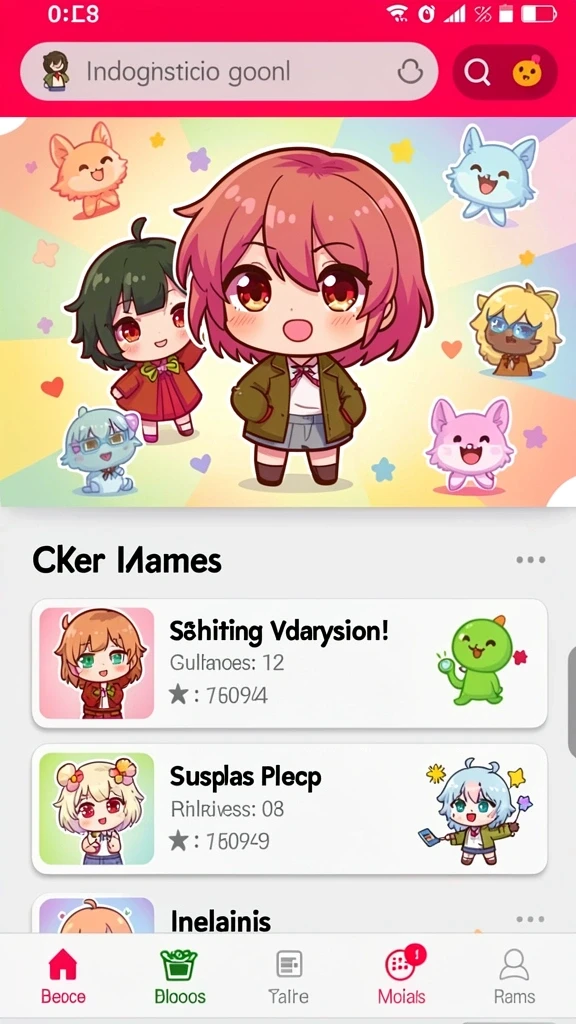Screen dimensions: 576x1024
Task: Open overflow dots beside Inelainis
Action: [x=530, y=920]
